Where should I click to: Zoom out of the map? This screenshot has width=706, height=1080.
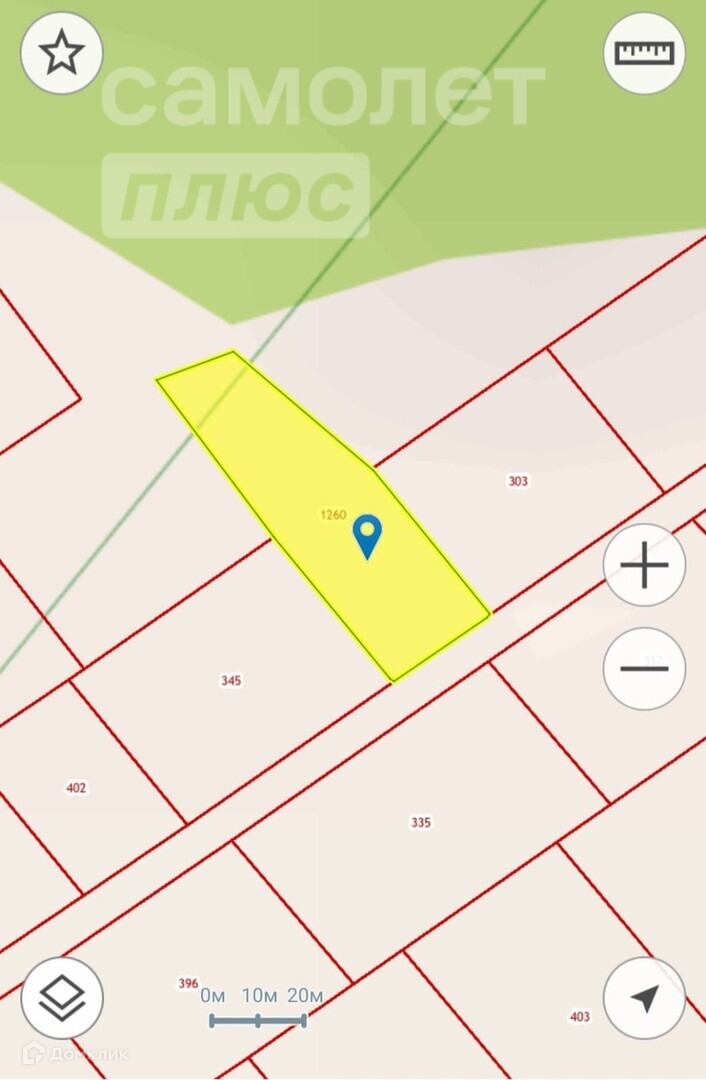pos(644,668)
